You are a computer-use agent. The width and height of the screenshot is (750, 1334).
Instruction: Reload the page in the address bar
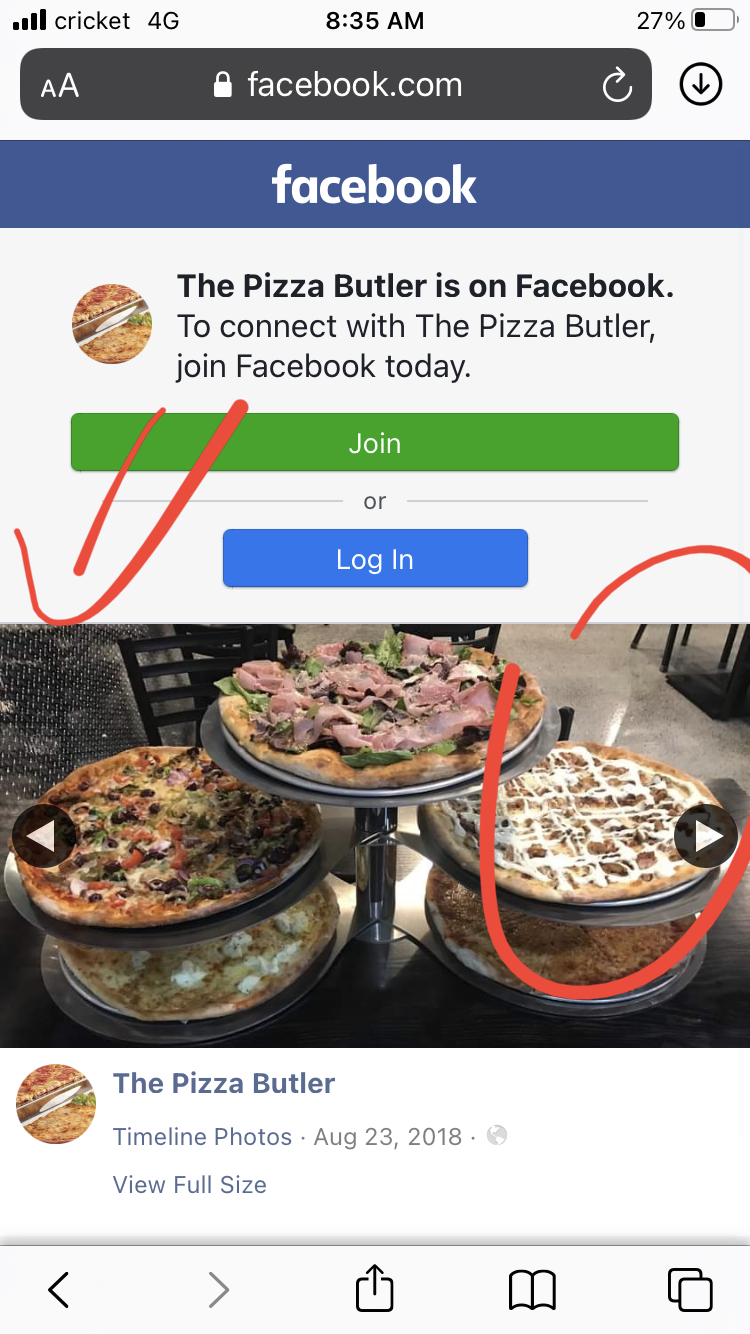tap(617, 85)
